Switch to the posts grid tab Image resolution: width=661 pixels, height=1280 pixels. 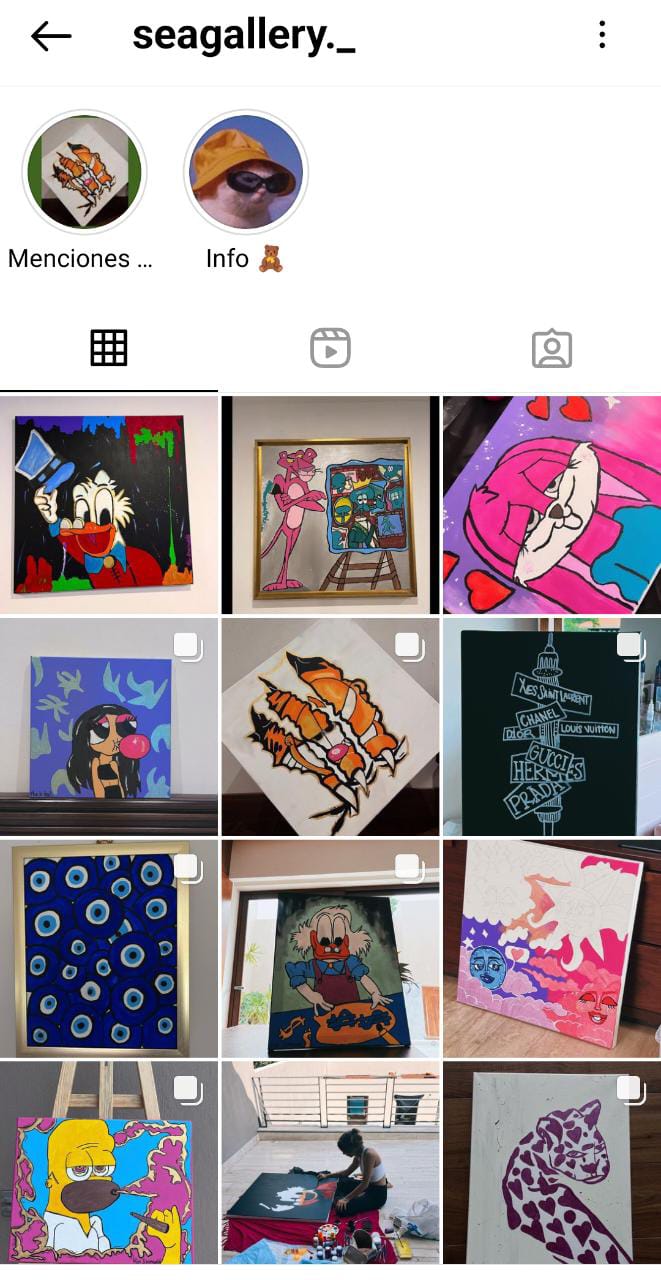pyautogui.click(x=109, y=348)
